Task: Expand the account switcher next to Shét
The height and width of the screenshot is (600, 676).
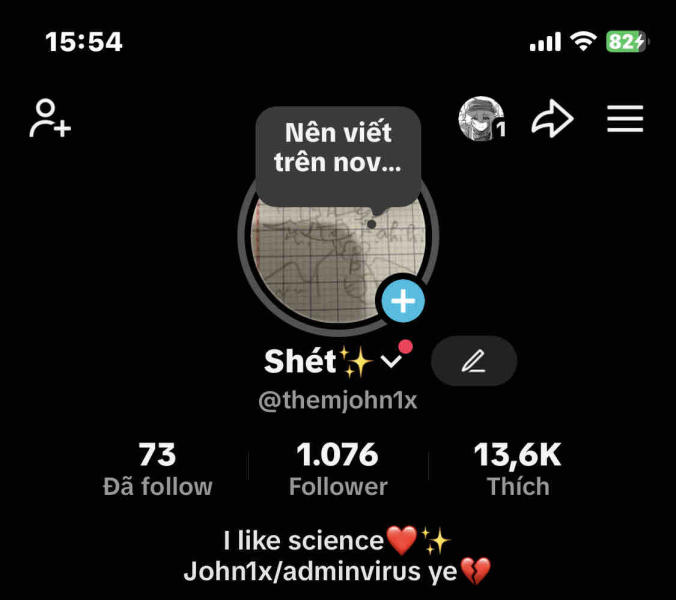Action: 392,361
